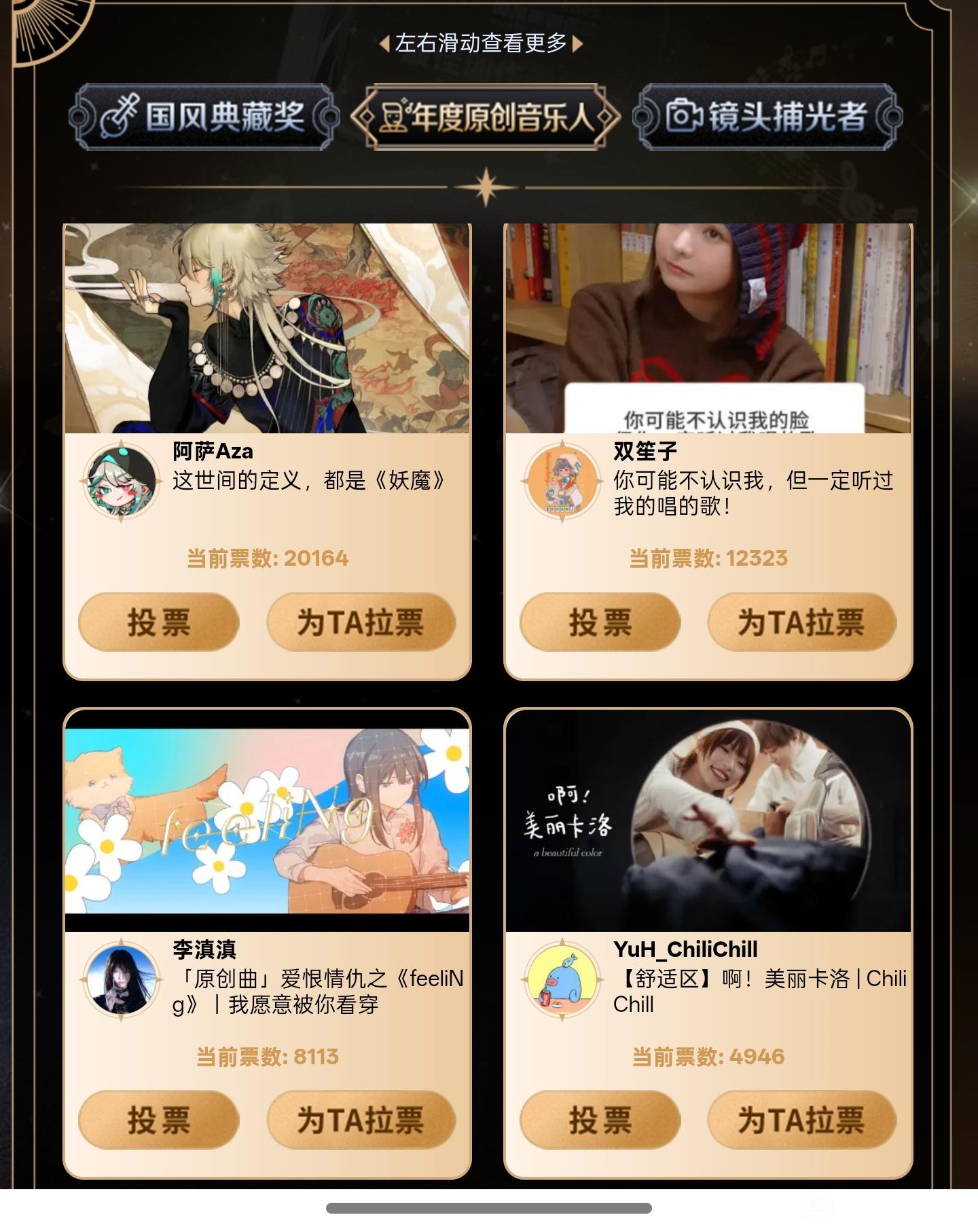Open 双笙子's profile avatar
The image size is (978, 1232).
coord(562,482)
